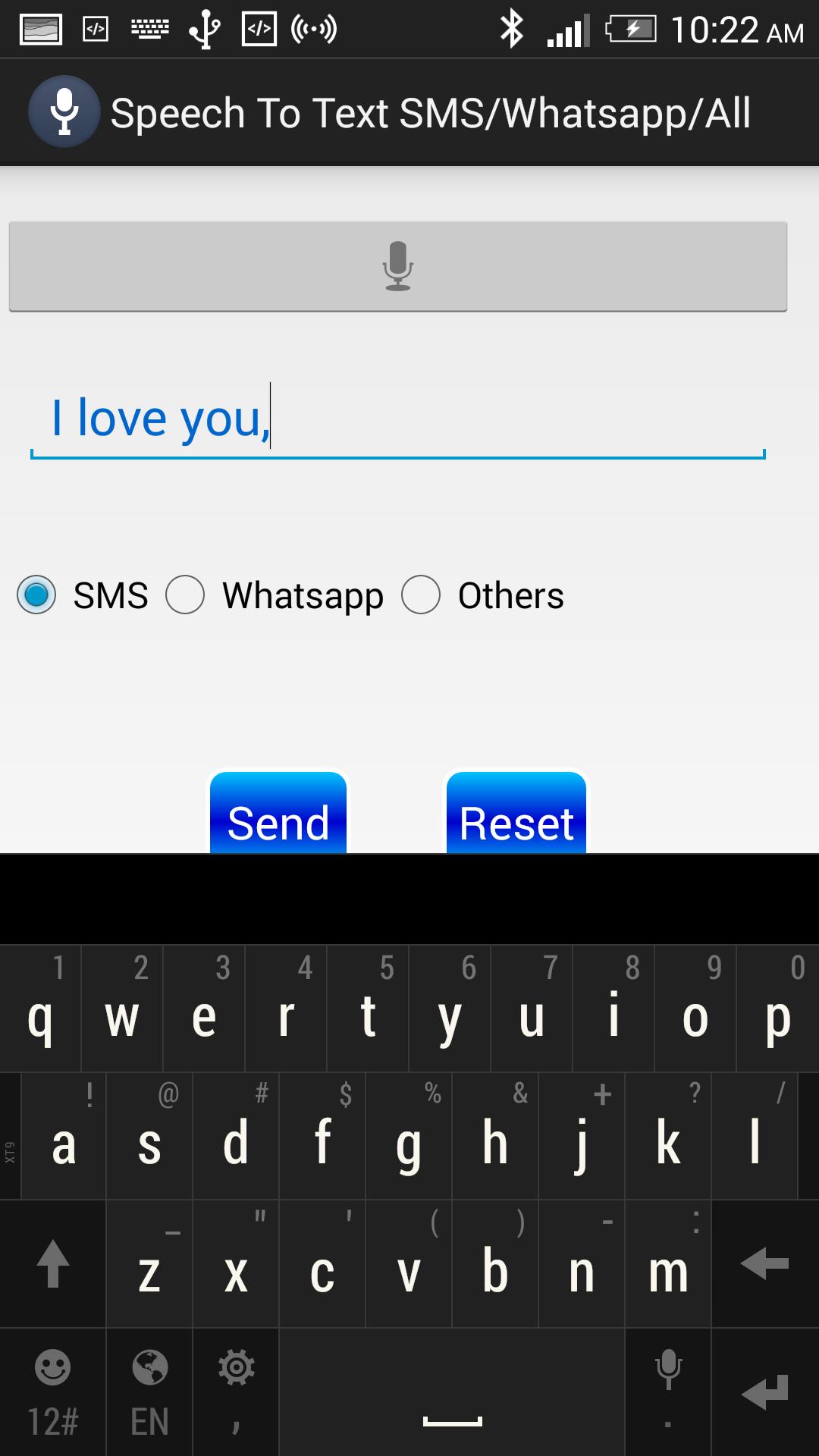Select the SMS radio option
The image size is (819, 1456).
[x=36, y=595]
